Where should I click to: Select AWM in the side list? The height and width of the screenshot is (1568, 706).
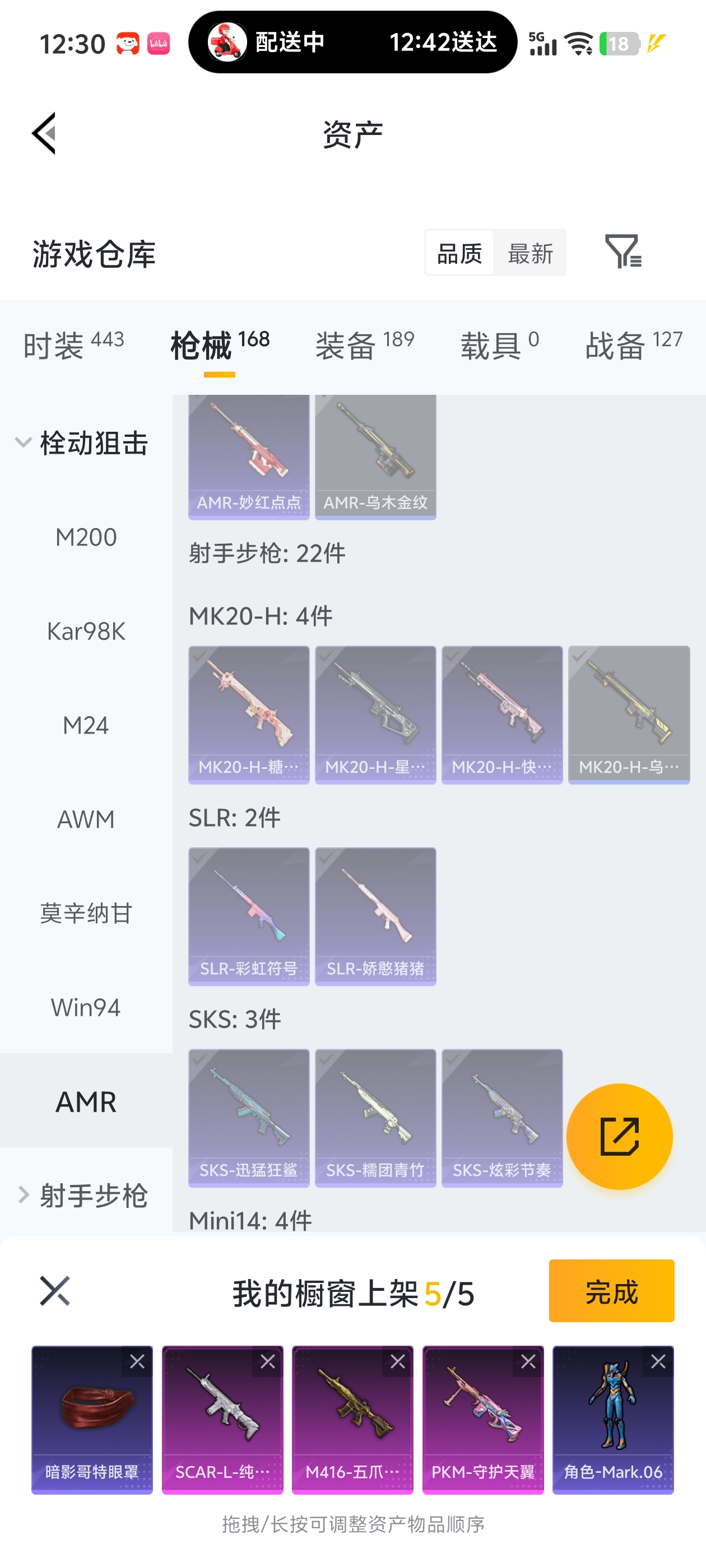coord(86,819)
